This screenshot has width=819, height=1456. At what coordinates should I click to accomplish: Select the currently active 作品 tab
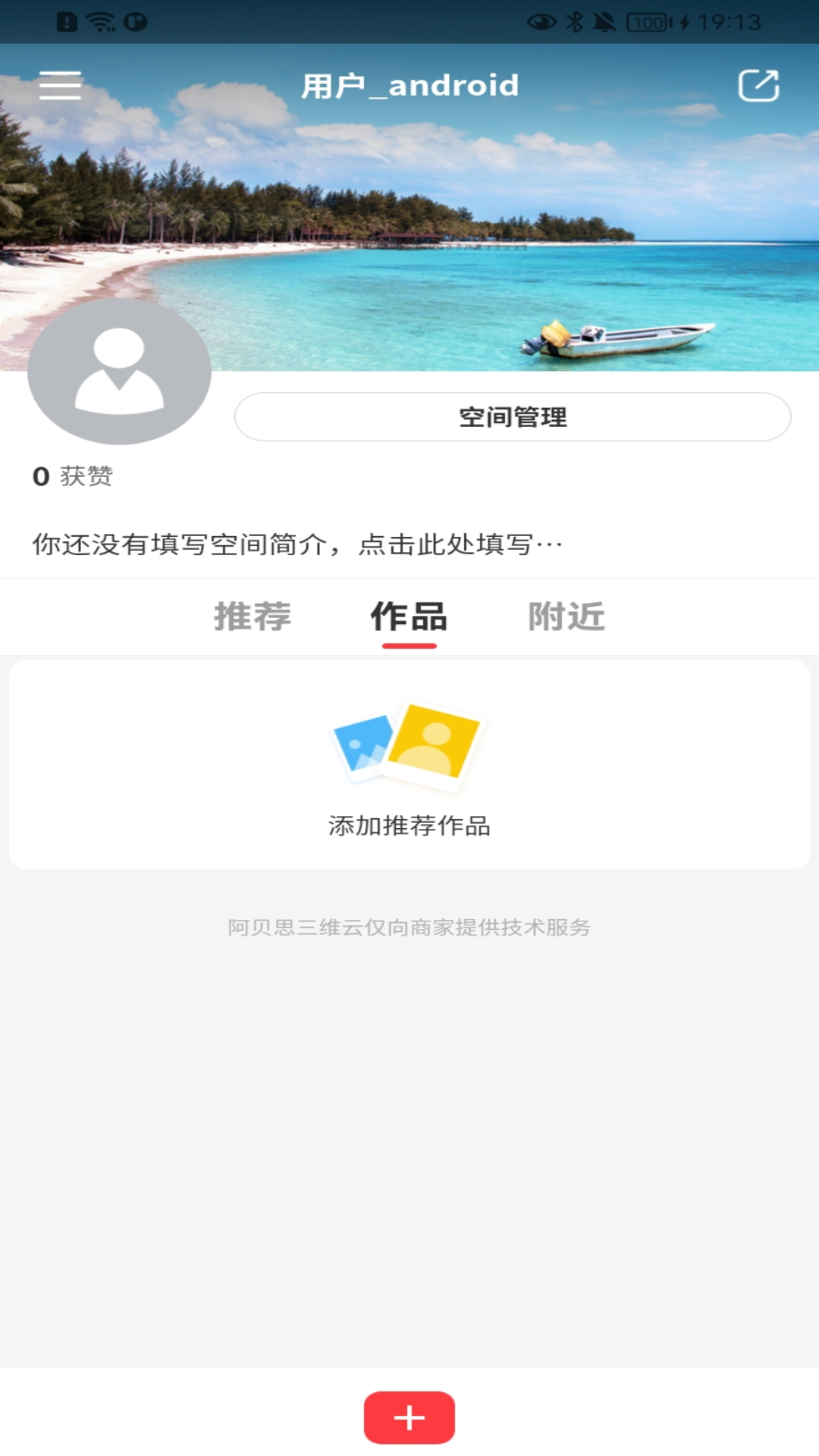[x=409, y=617]
